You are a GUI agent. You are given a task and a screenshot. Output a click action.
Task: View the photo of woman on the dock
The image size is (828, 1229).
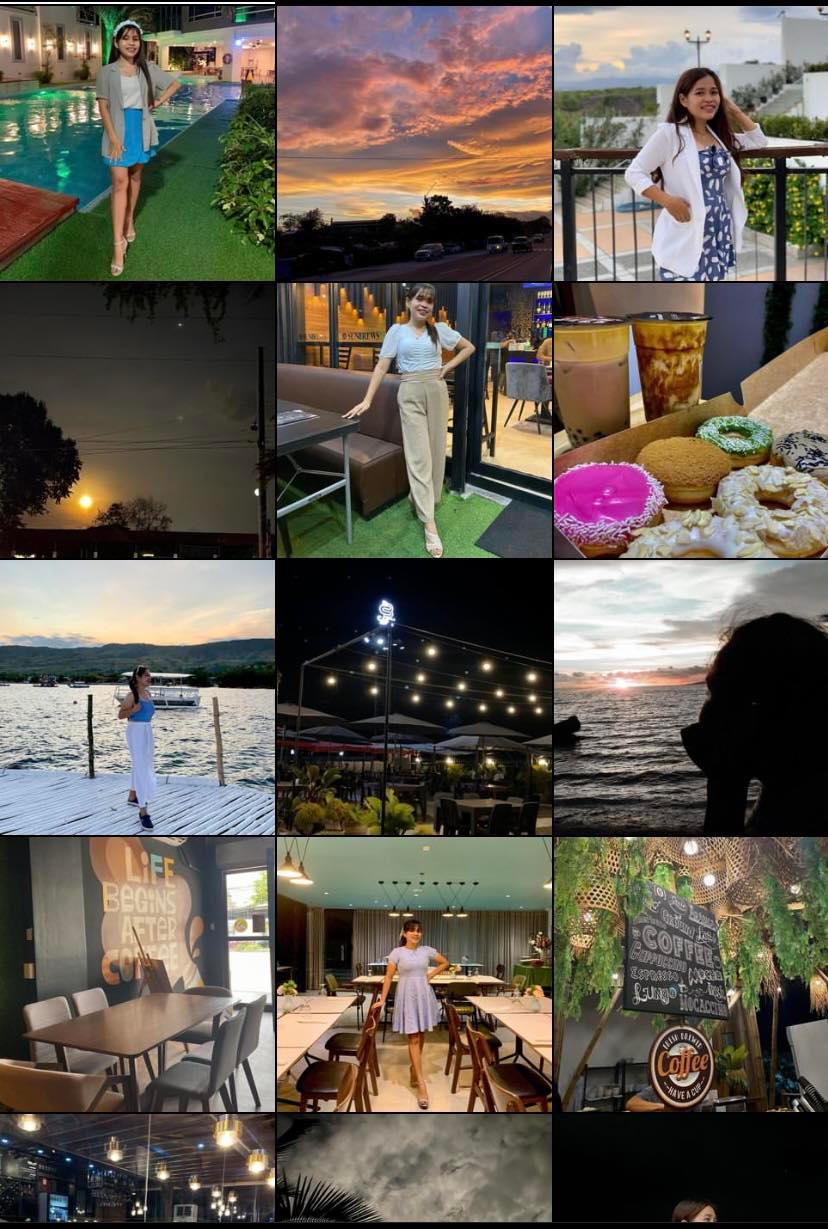point(137,697)
